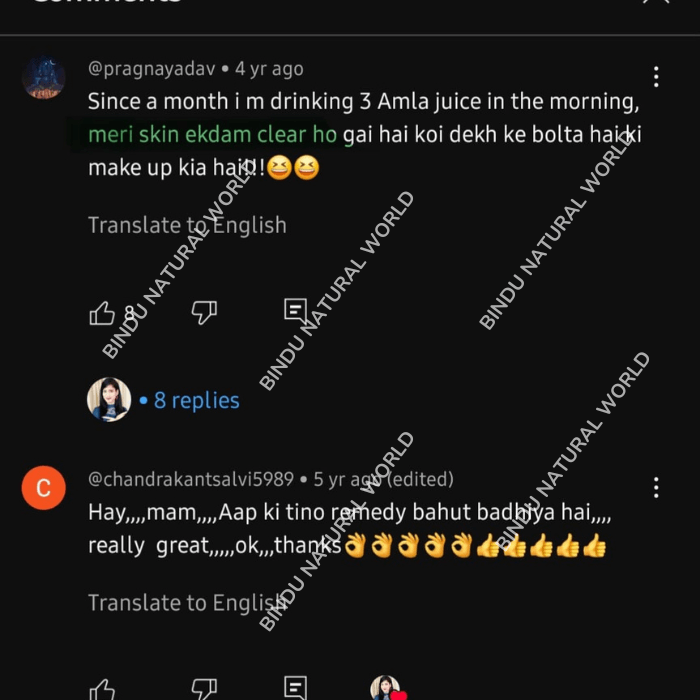Open overflow menu on pragnayadav's comment

(x=656, y=77)
